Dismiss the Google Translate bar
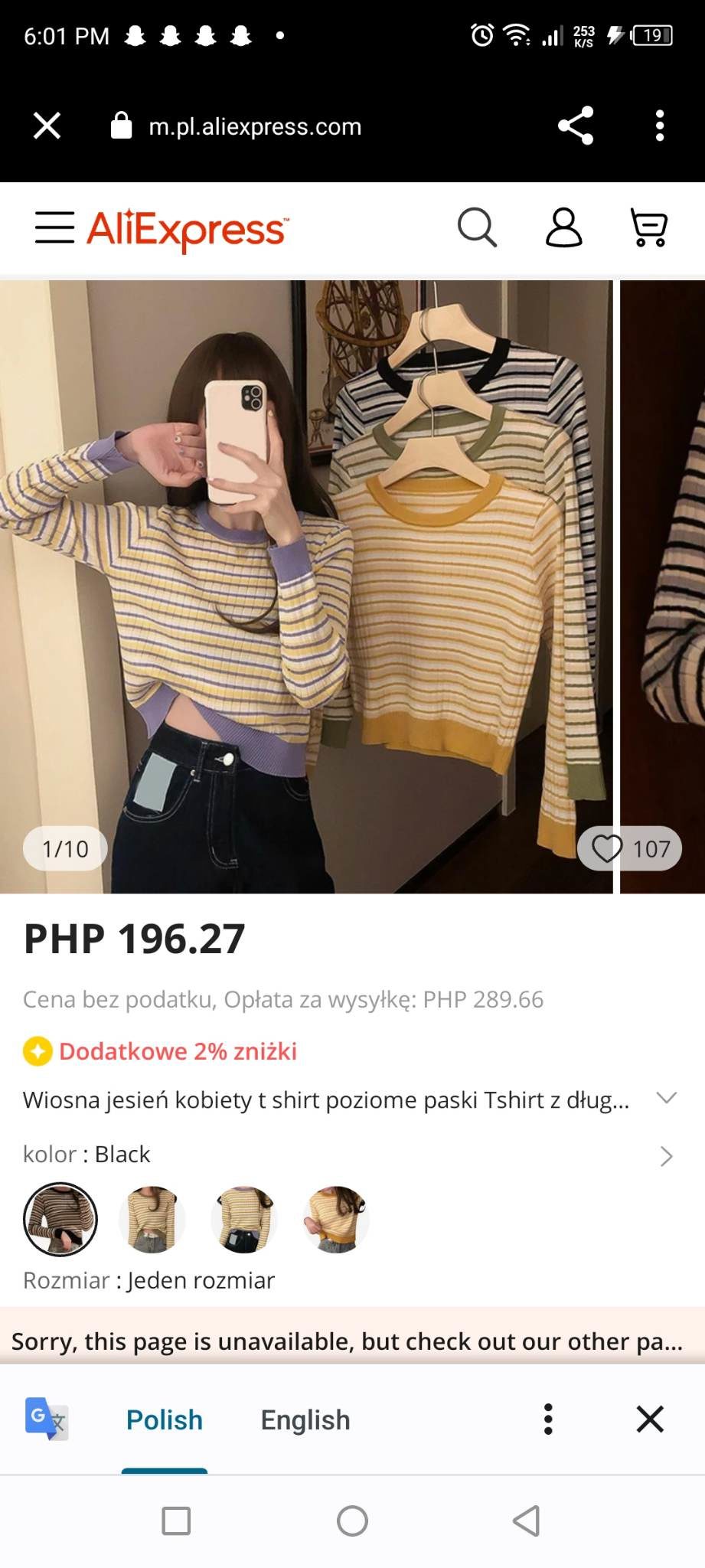 (650, 1419)
